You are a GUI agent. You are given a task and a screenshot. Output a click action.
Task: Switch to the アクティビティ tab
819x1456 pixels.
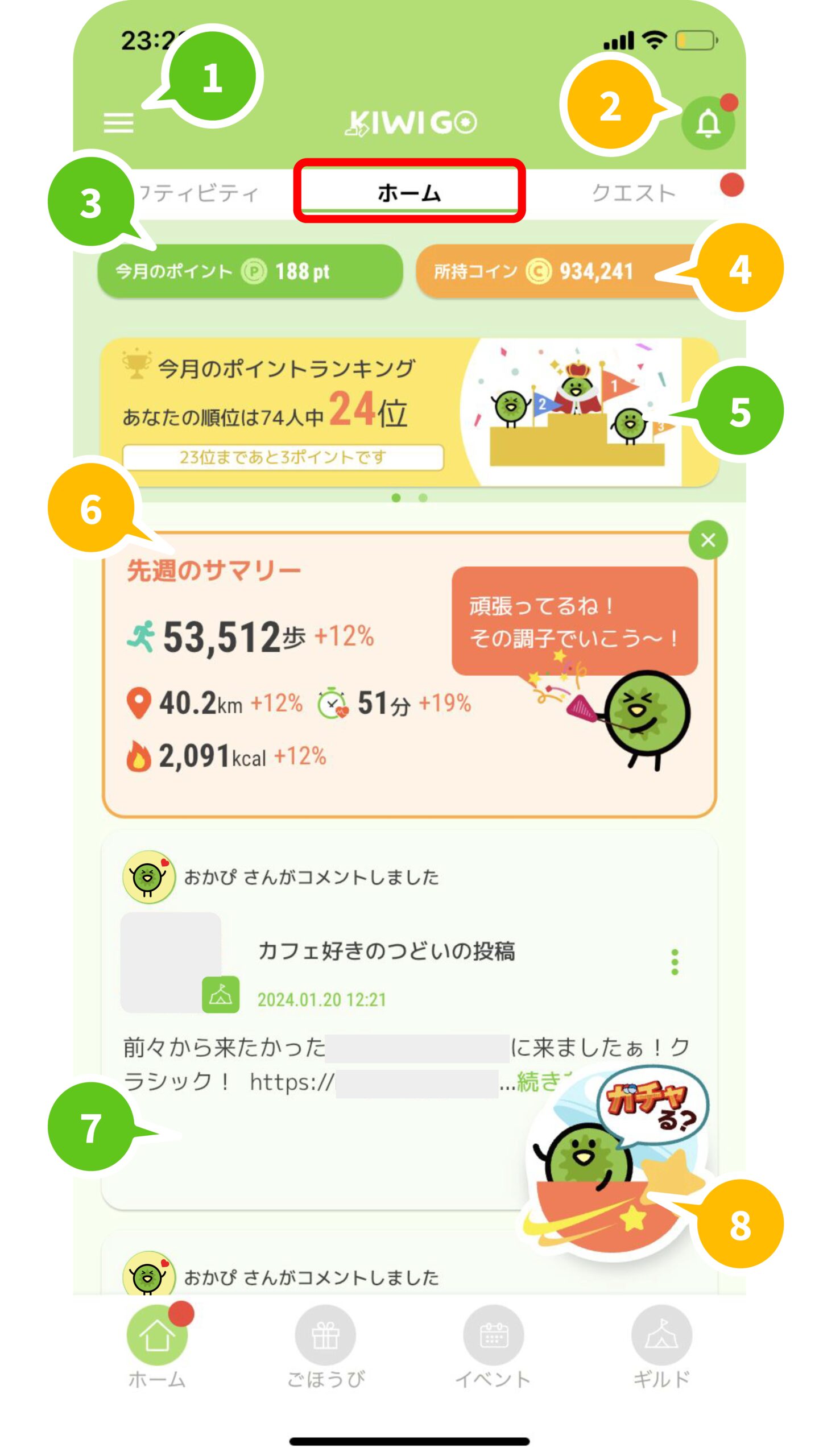(196, 193)
